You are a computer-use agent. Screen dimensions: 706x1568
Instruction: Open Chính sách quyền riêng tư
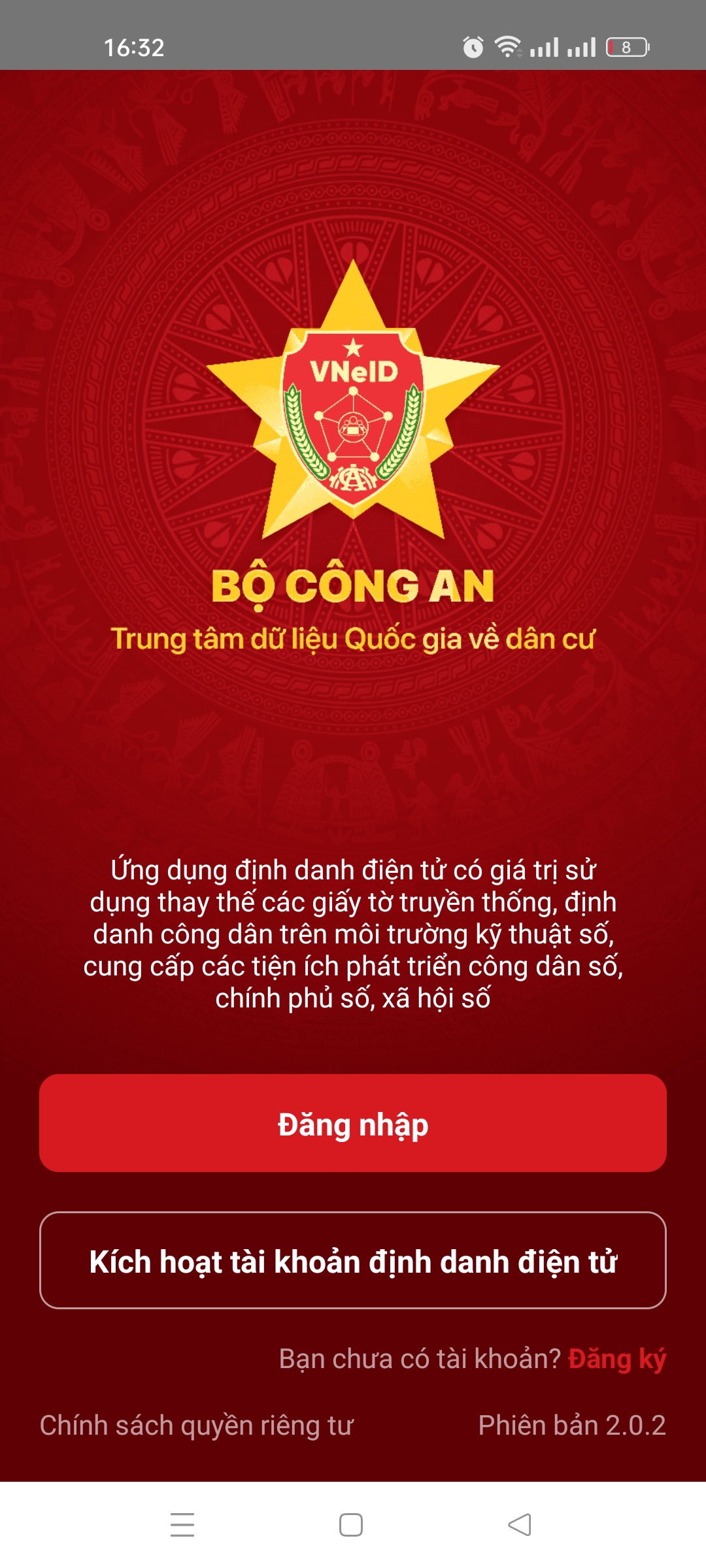coord(196,1426)
